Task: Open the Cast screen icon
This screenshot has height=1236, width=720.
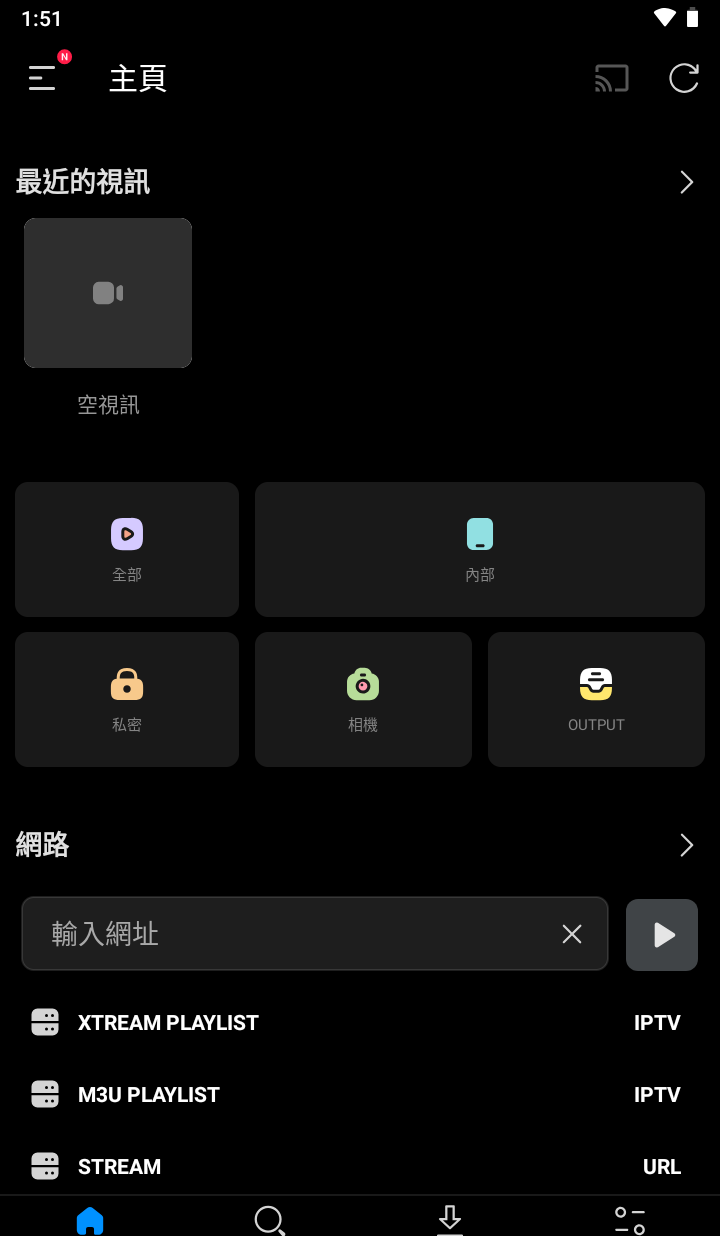Action: click(x=612, y=78)
